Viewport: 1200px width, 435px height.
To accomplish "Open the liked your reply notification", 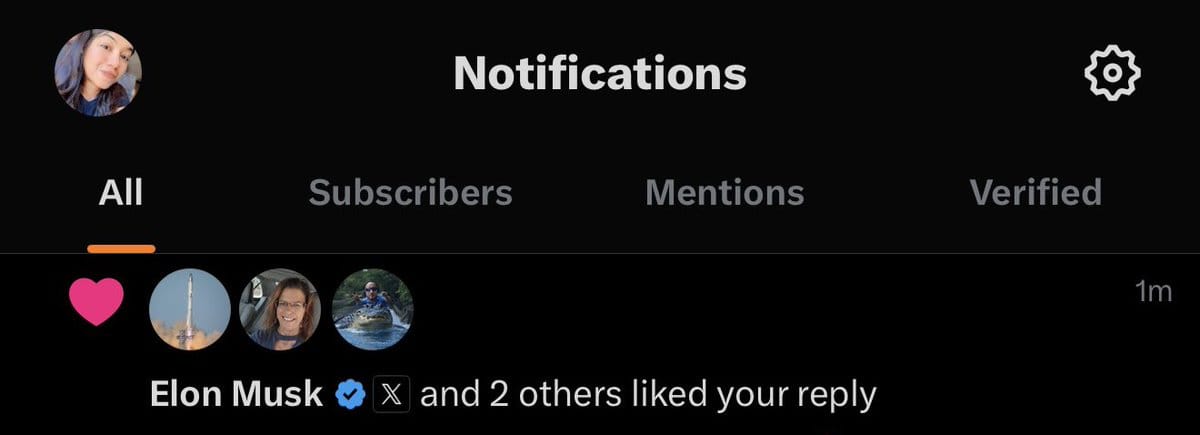I will [648, 394].
